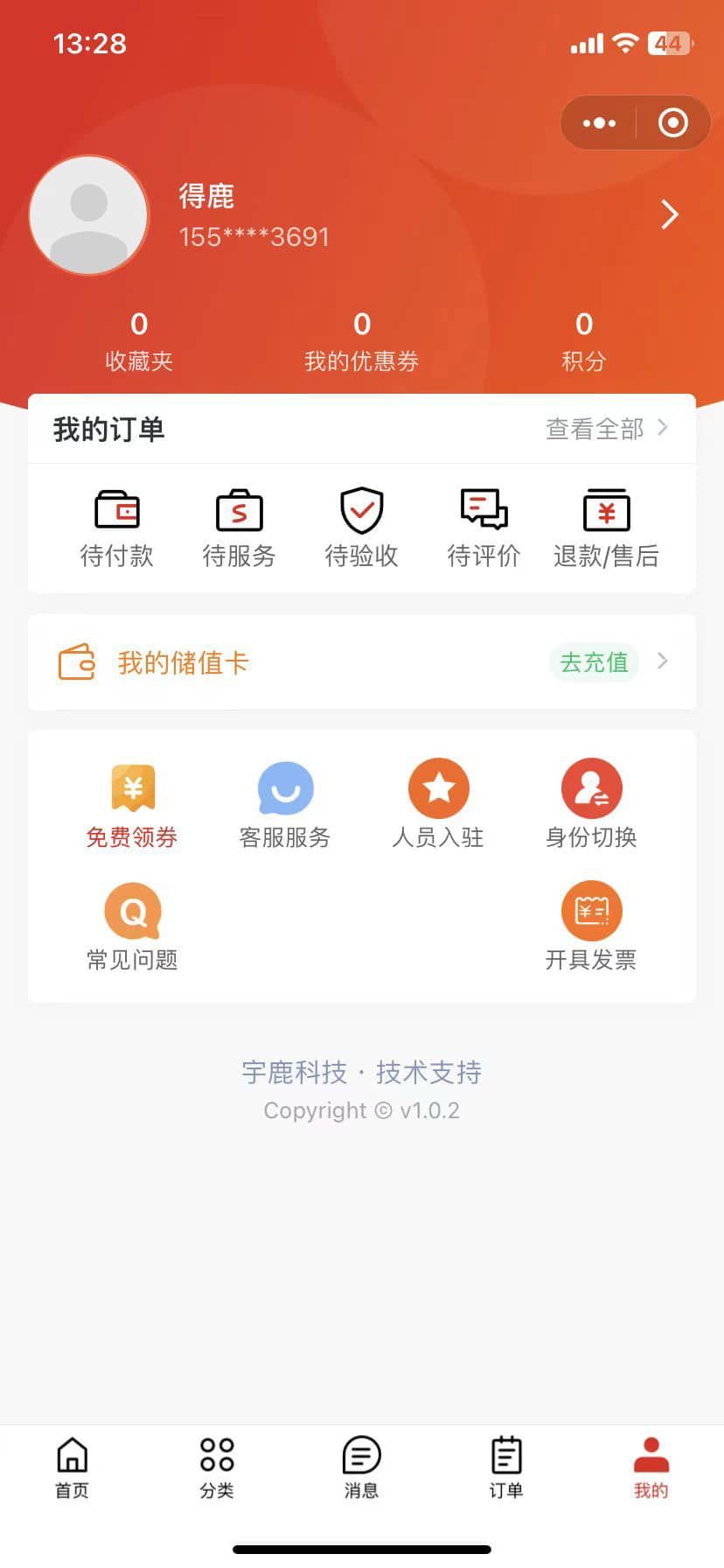Tap 查看全部 to see all orders

(606, 429)
